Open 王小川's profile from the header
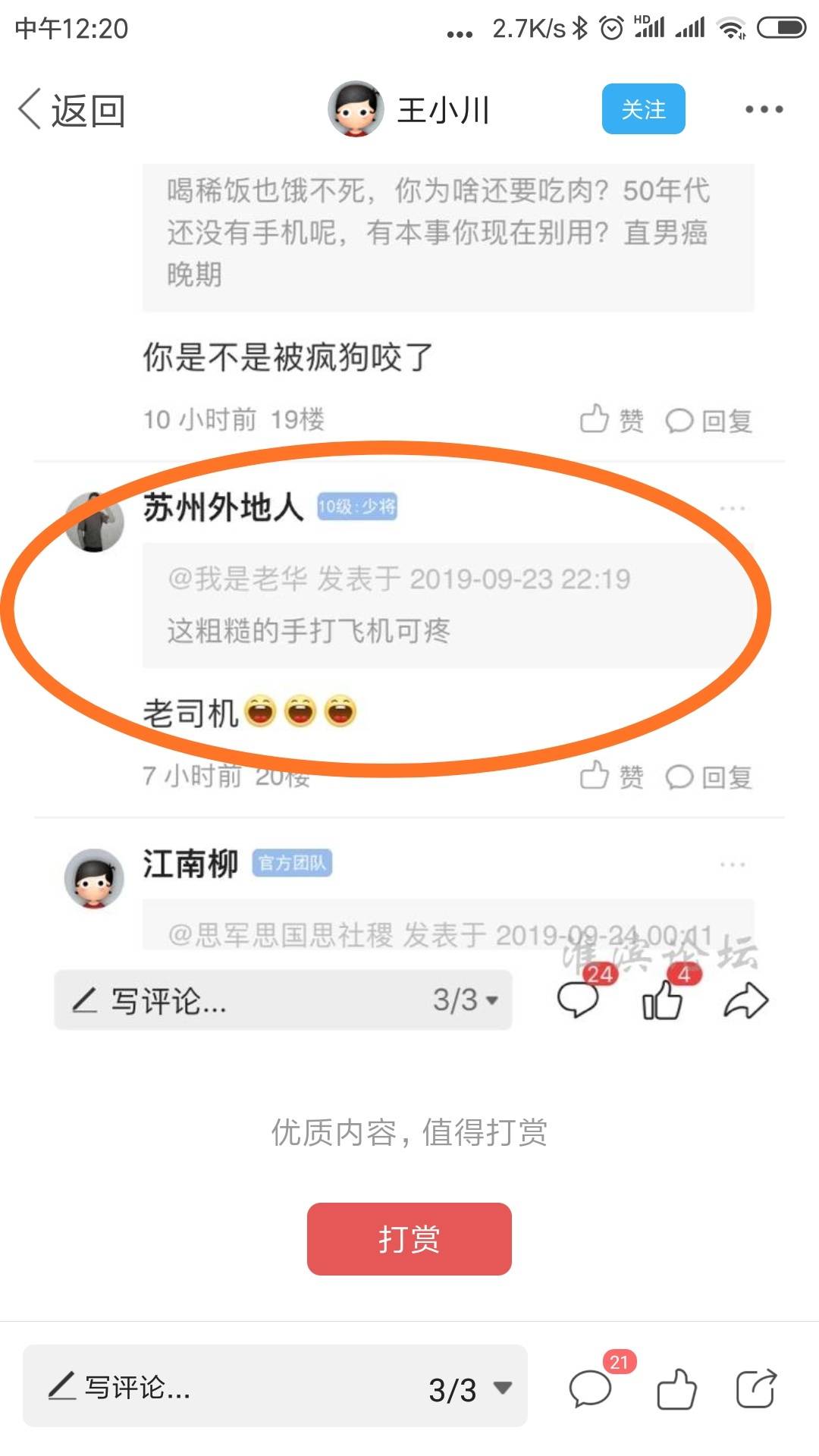The width and height of the screenshot is (819, 1456). click(409, 110)
